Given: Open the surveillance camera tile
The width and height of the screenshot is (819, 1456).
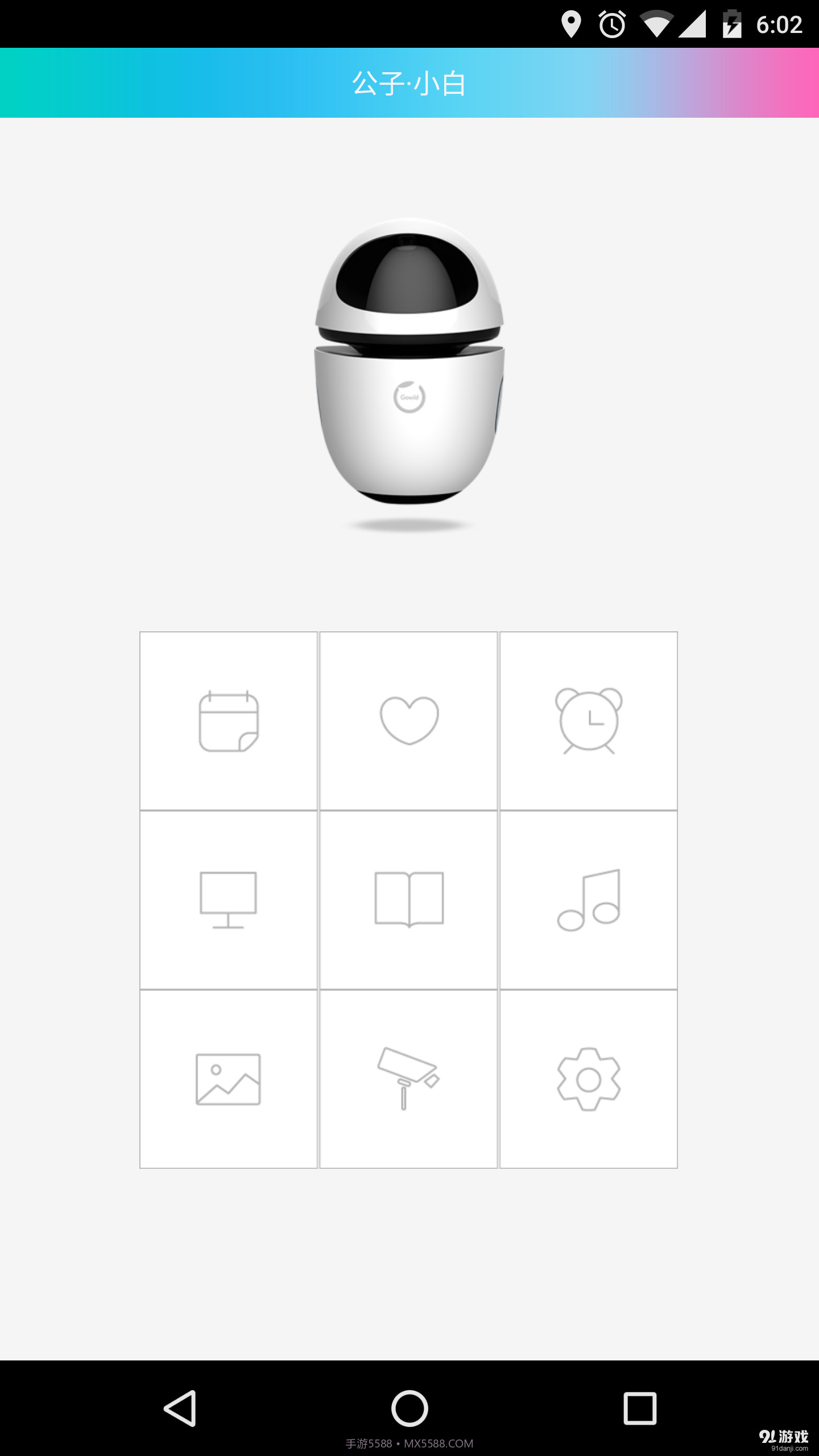Looking at the screenshot, I should pos(409,1079).
